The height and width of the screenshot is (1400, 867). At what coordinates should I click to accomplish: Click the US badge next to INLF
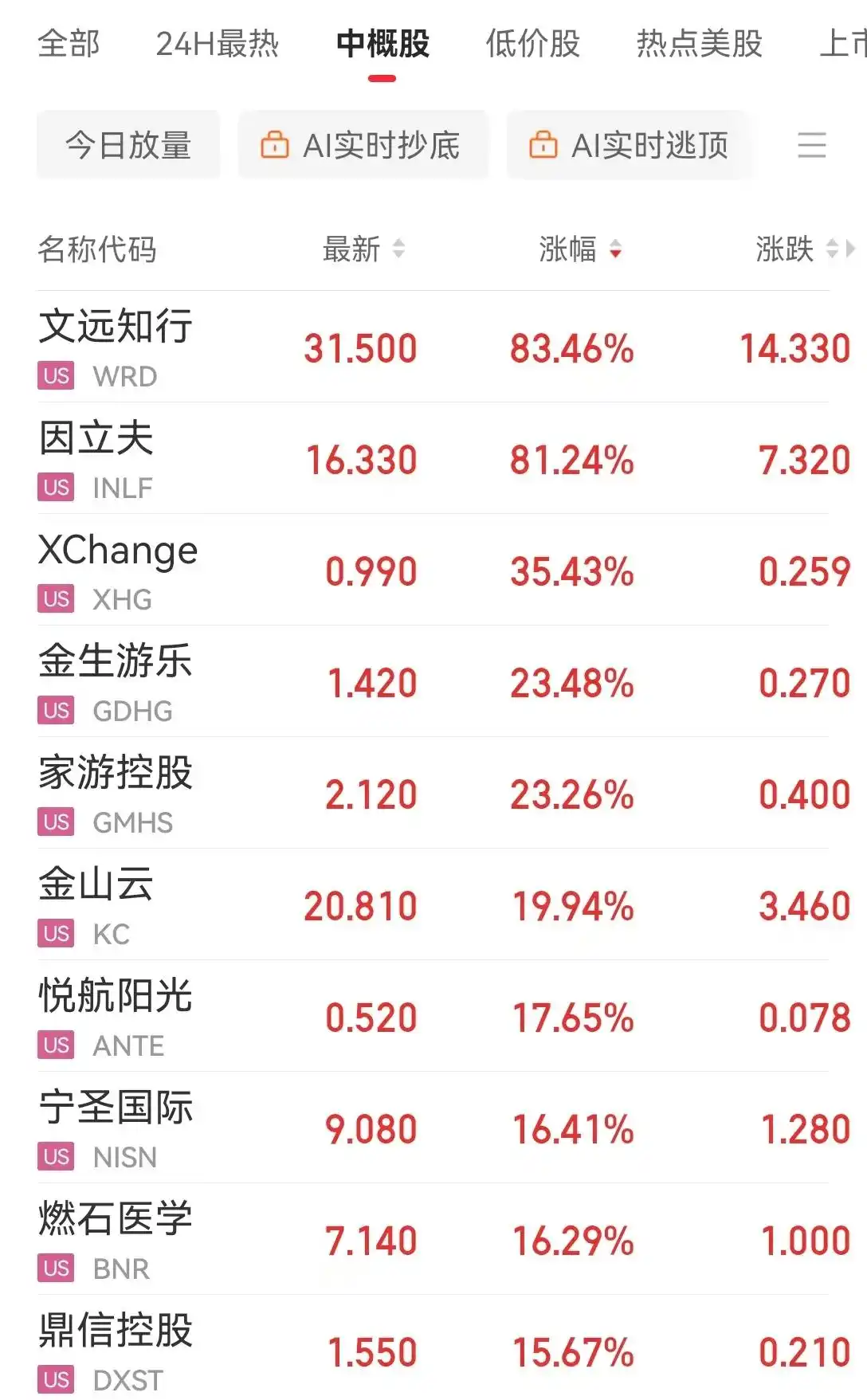click(x=54, y=487)
